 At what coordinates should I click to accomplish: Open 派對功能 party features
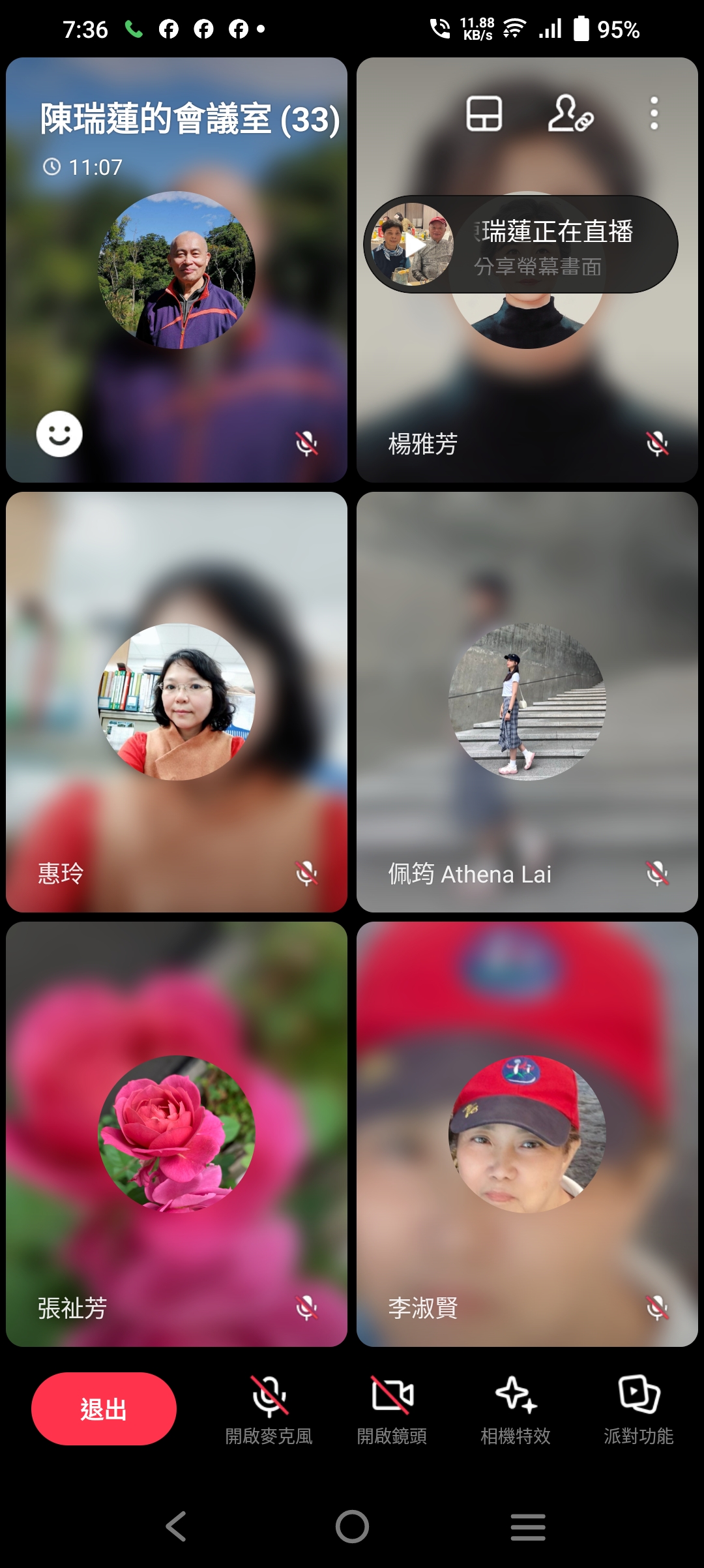(639, 1409)
